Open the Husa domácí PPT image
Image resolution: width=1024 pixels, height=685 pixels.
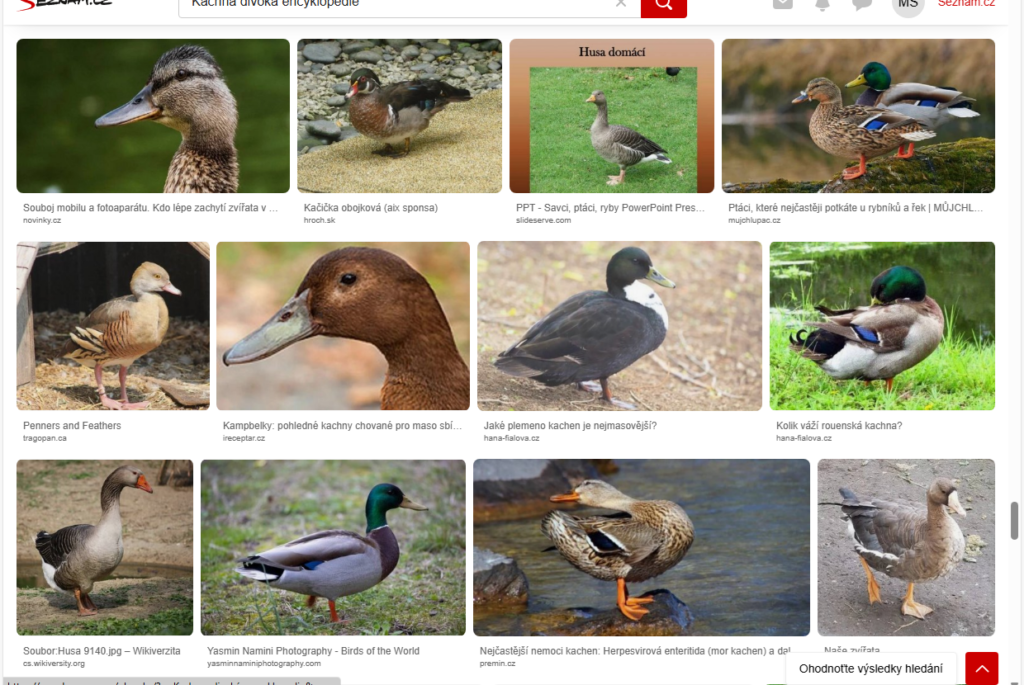(611, 116)
